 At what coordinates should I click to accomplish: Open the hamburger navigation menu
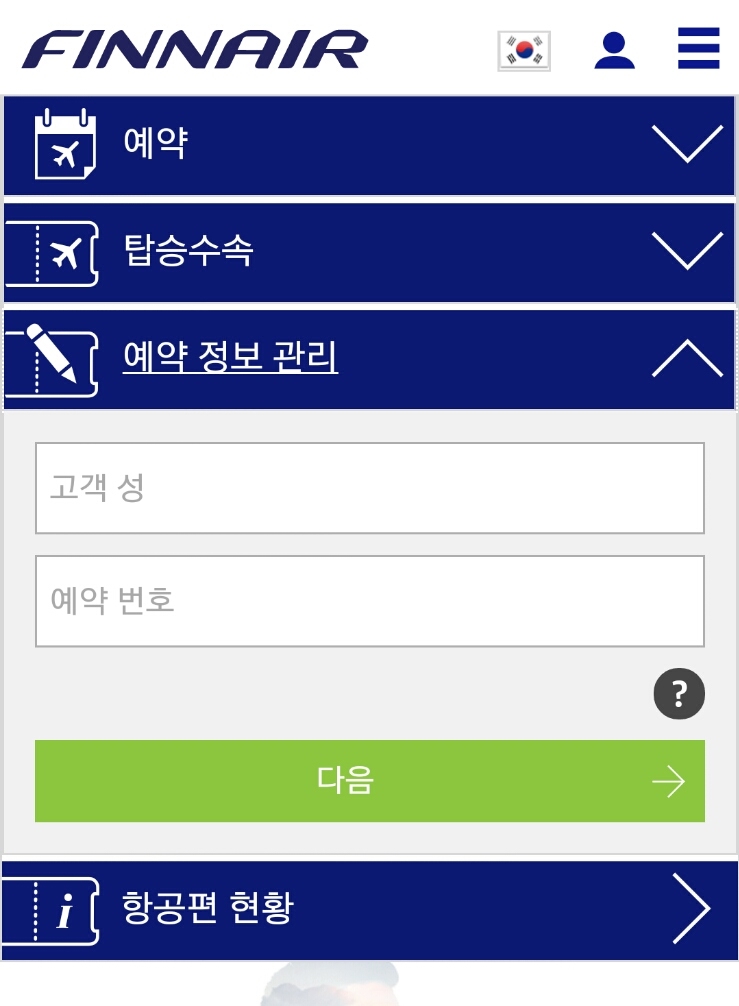(x=698, y=48)
